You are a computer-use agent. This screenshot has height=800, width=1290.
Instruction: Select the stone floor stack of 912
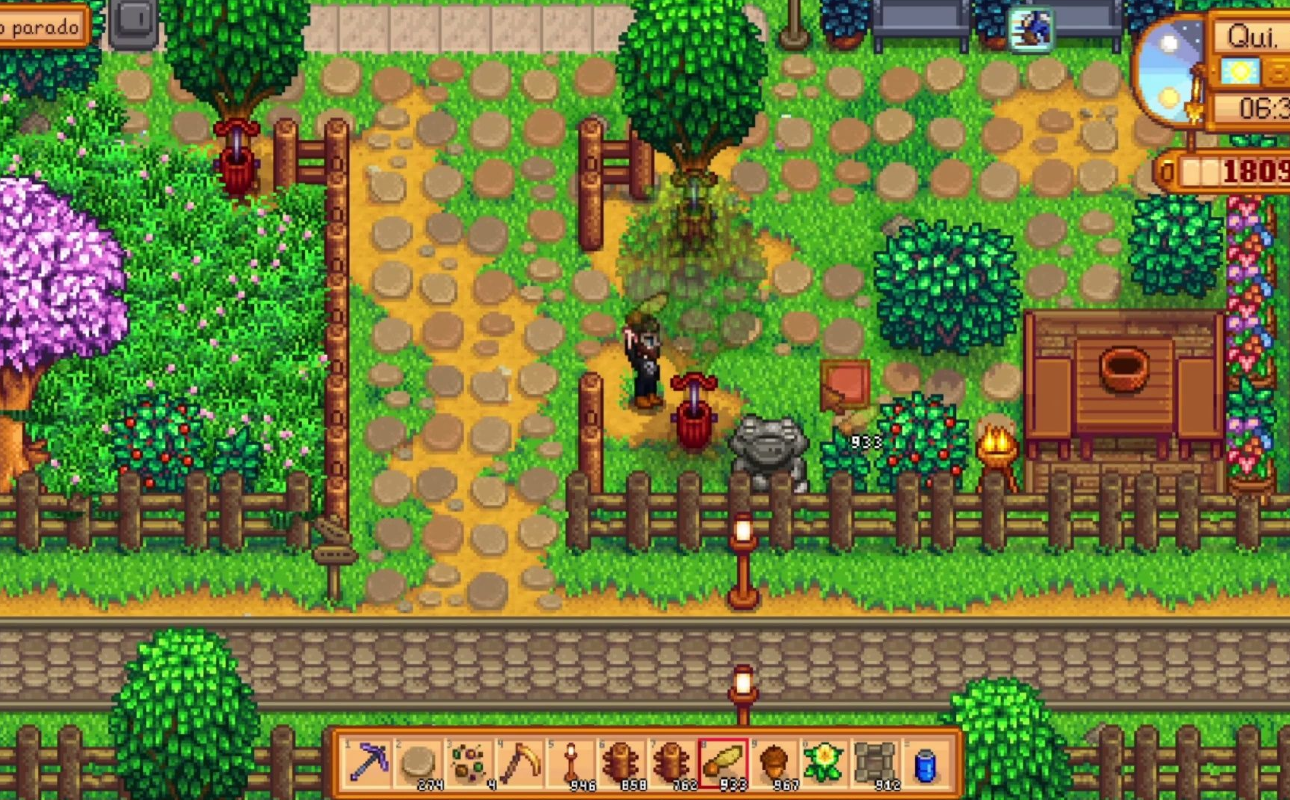click(874, 764)
